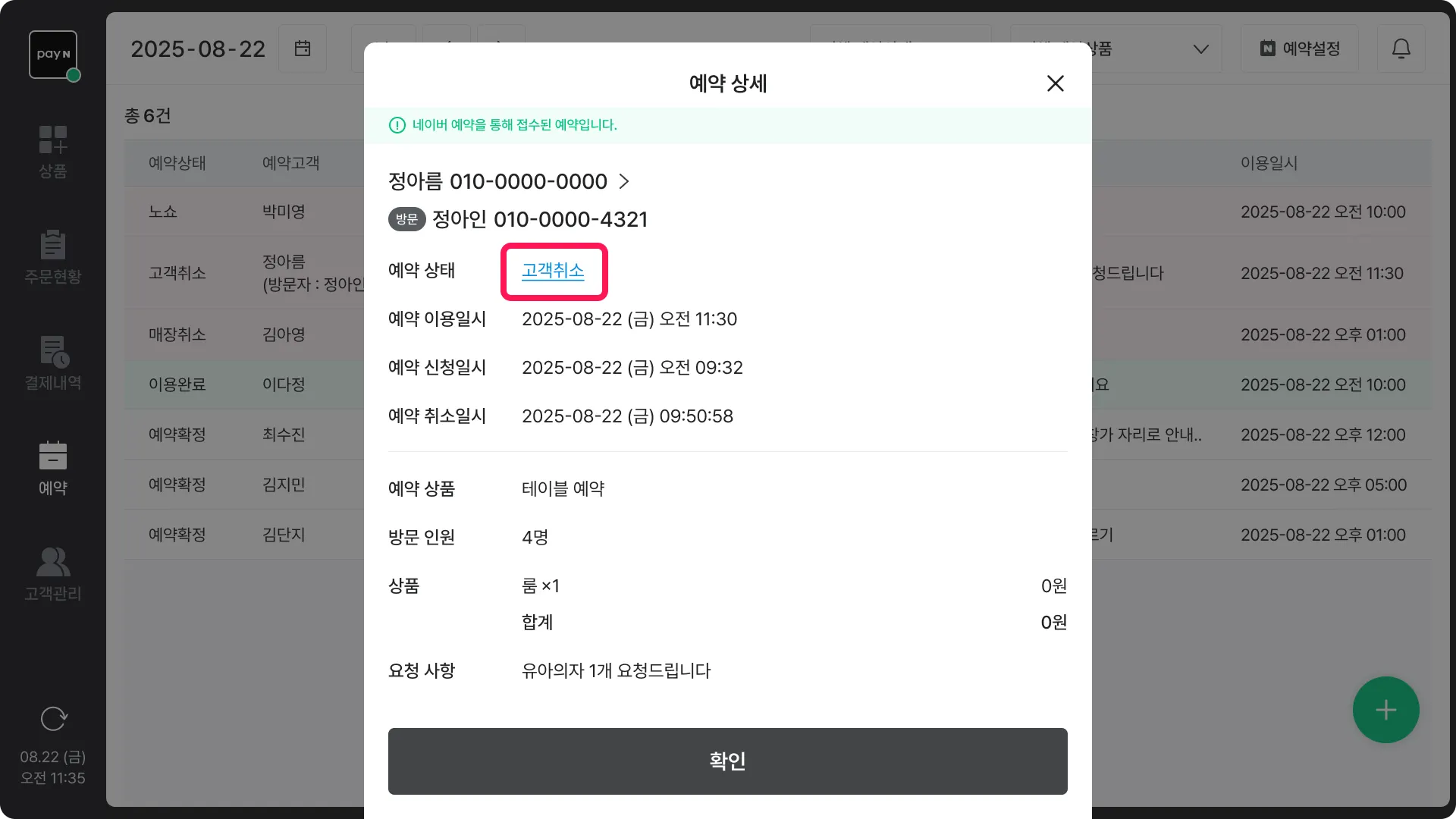Open customer 정아름 details chevron
Viewport: 1456px width, 819px height.
point(624,181)
